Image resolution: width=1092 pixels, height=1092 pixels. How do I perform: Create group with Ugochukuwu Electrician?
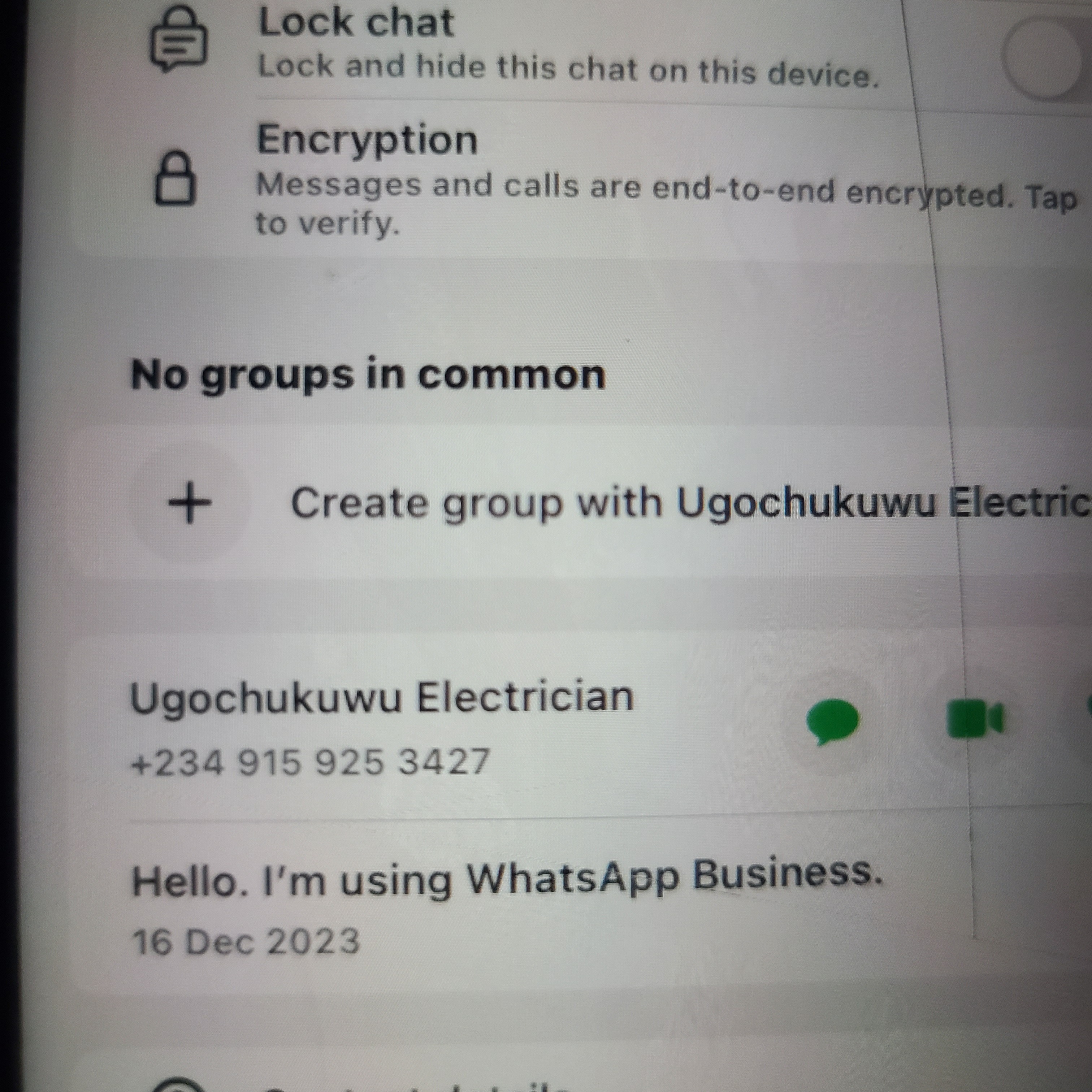point(622,502)
